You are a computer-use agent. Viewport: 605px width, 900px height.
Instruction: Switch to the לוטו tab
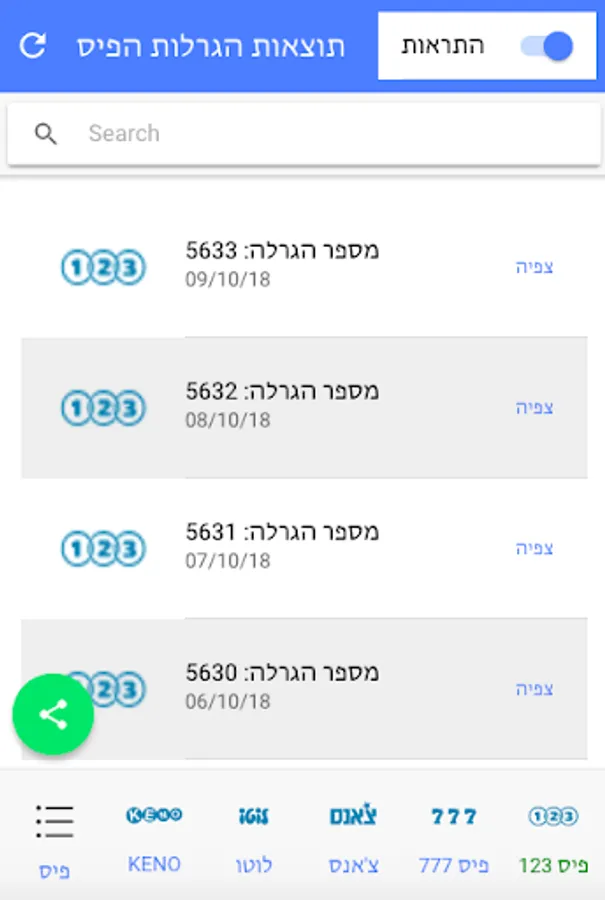(x=254, y=838)
